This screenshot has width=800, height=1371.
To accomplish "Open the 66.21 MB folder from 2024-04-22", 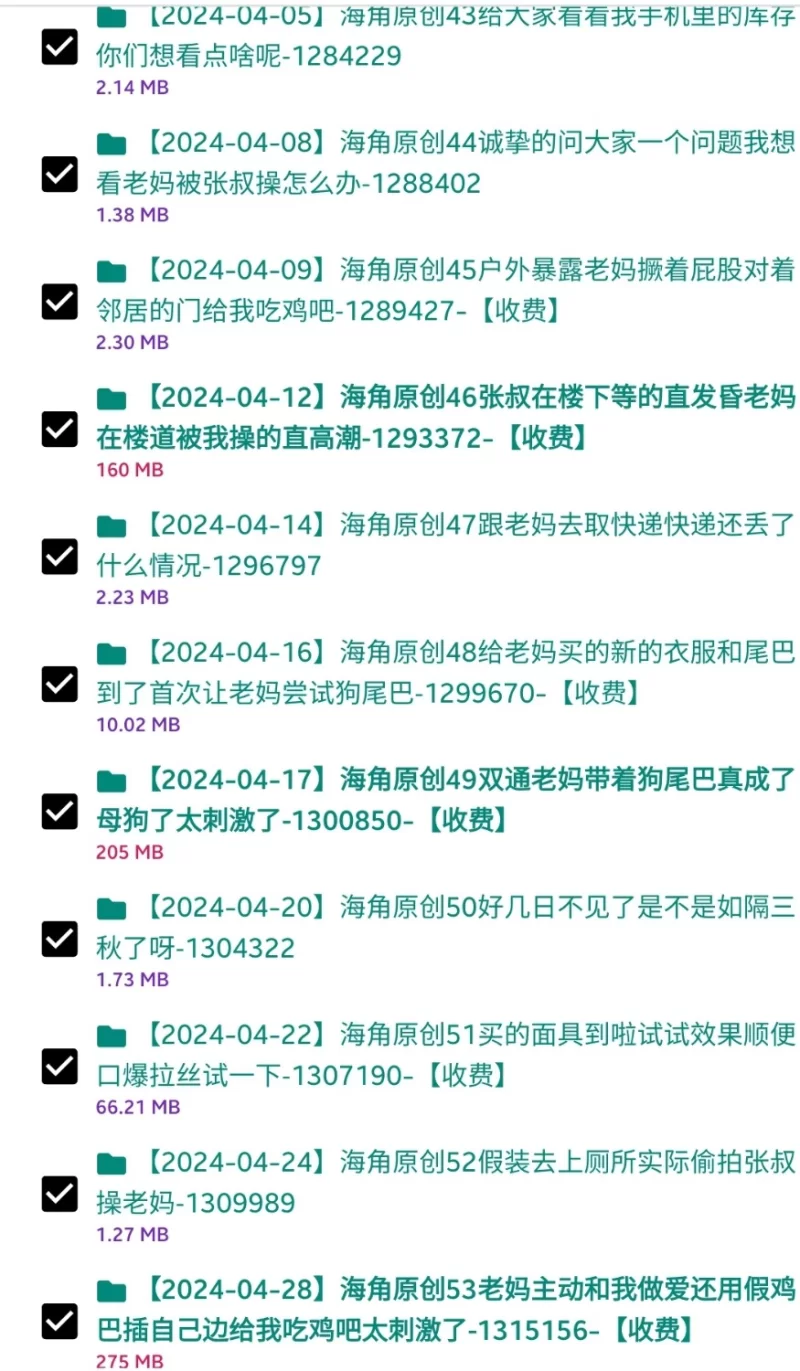I will [x=445, y=1055].
